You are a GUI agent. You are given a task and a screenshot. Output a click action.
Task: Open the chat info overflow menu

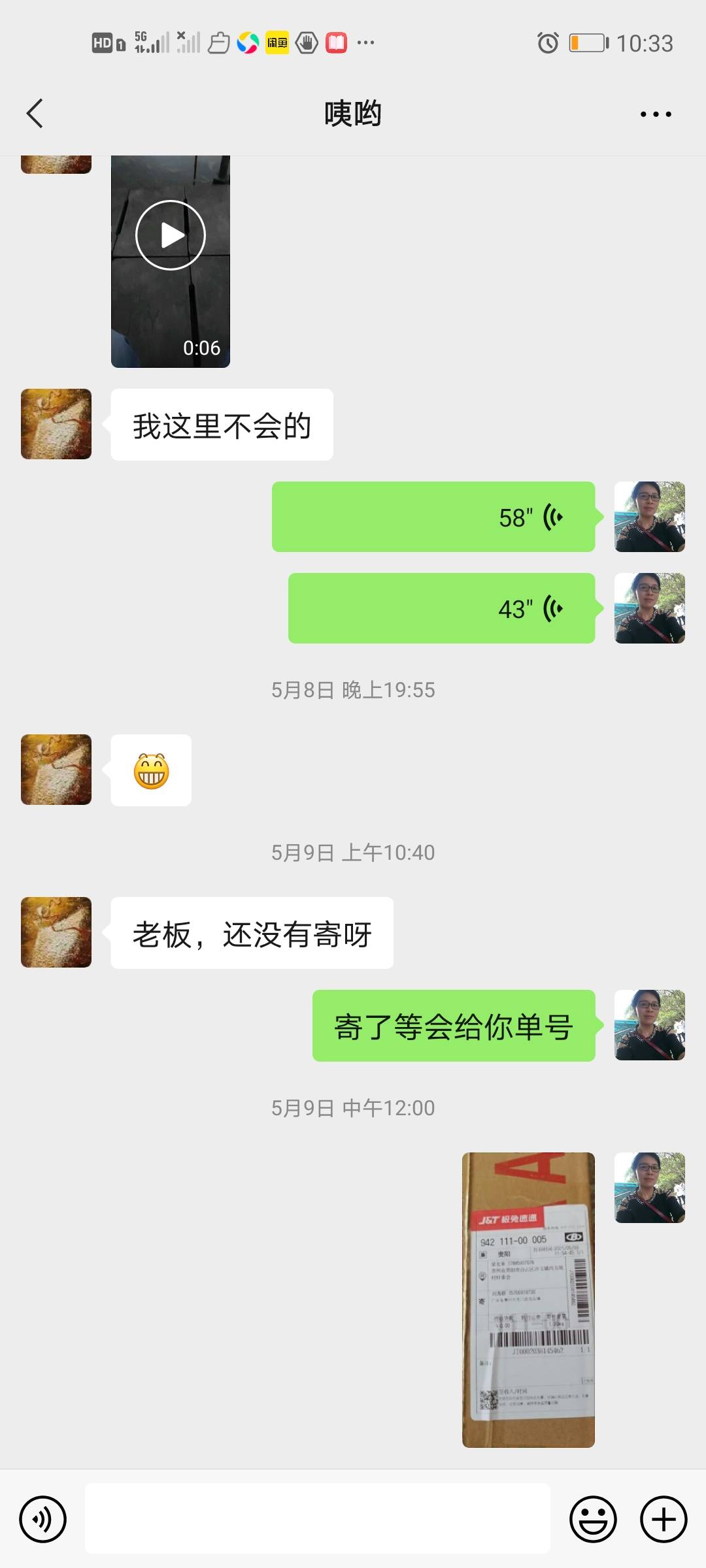coord(655,114)
